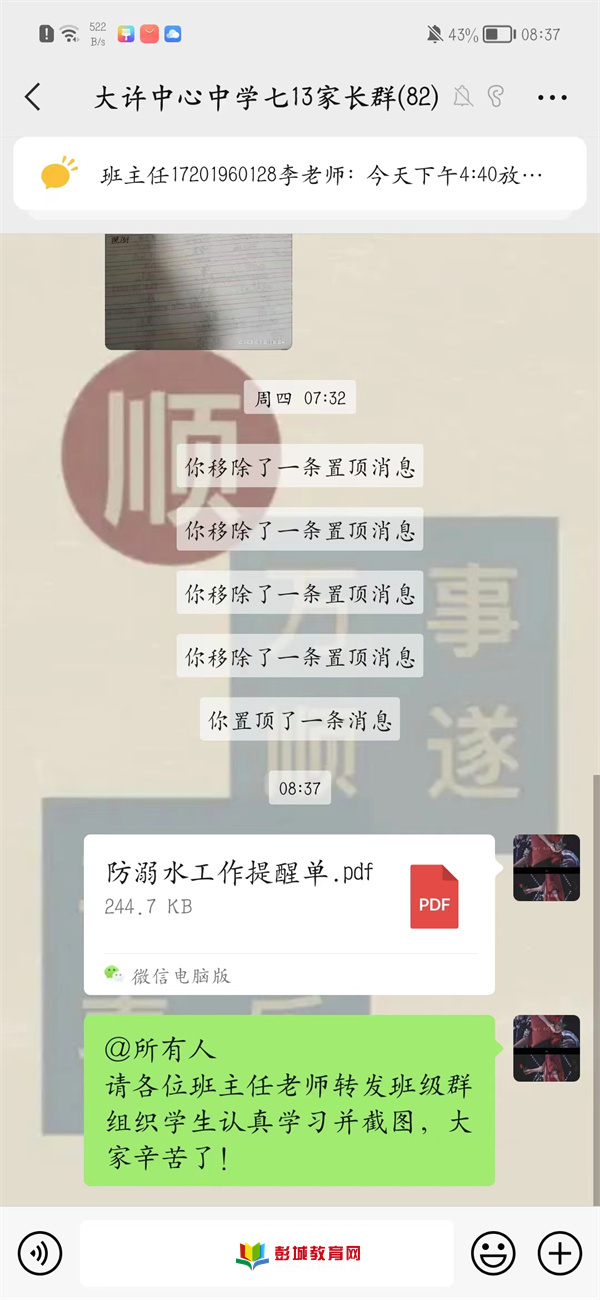Open the emoji picker
Image resolution: width=600 pixels, height=1300 pixels.
point(493,1252)
